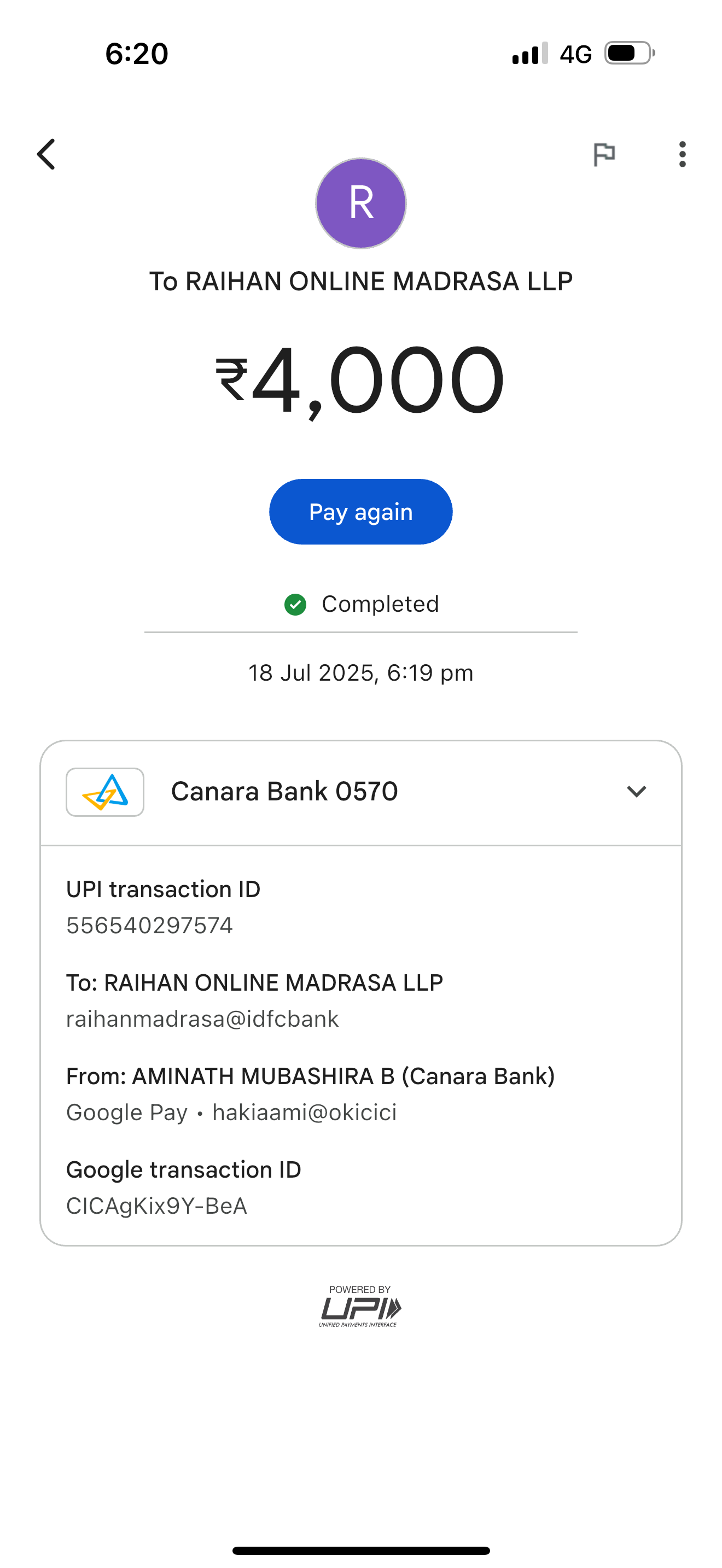Report this transaction with the flag icon
The width and height of the screenshot is (722, 1568).
point(604,154)
